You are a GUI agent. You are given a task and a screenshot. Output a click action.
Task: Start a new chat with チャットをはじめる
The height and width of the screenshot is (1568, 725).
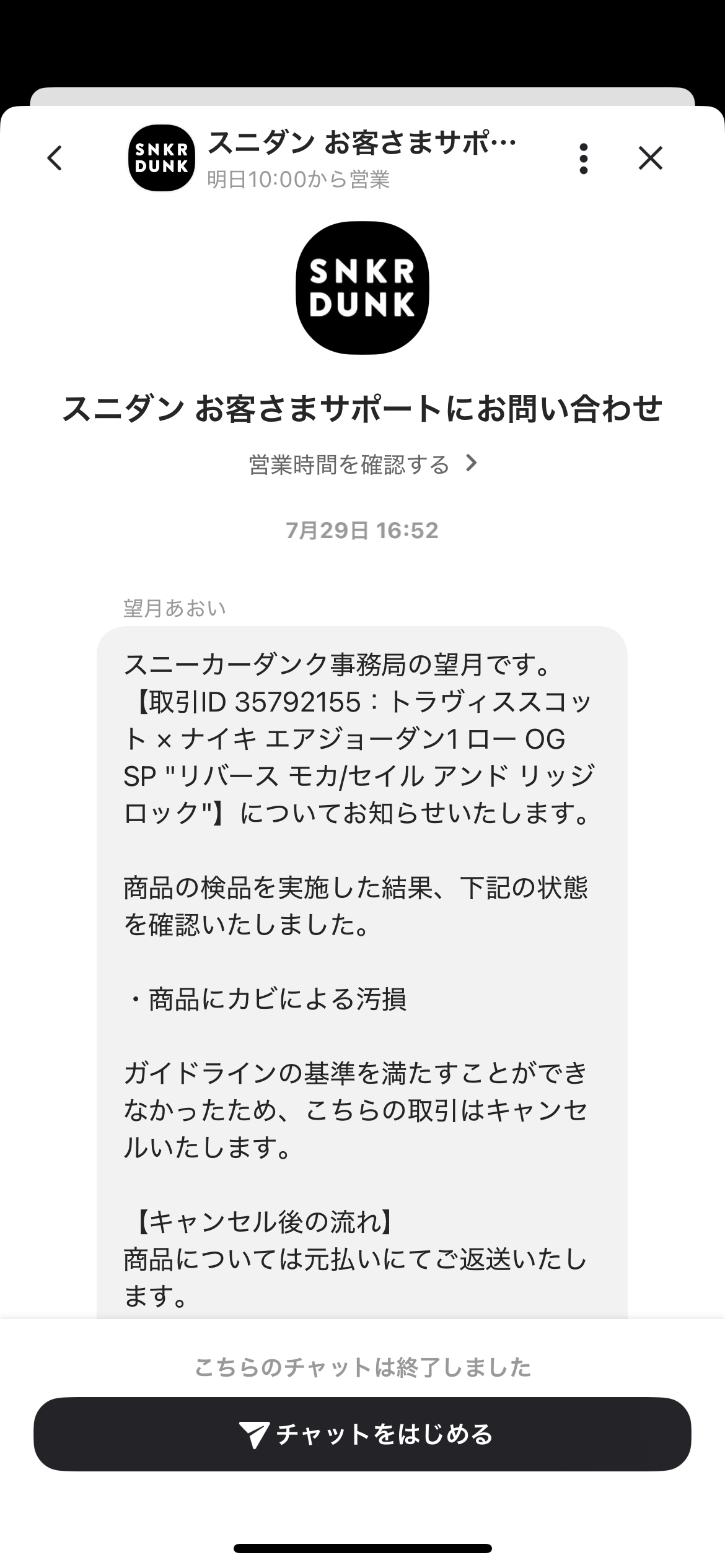tap(362, 1434)
